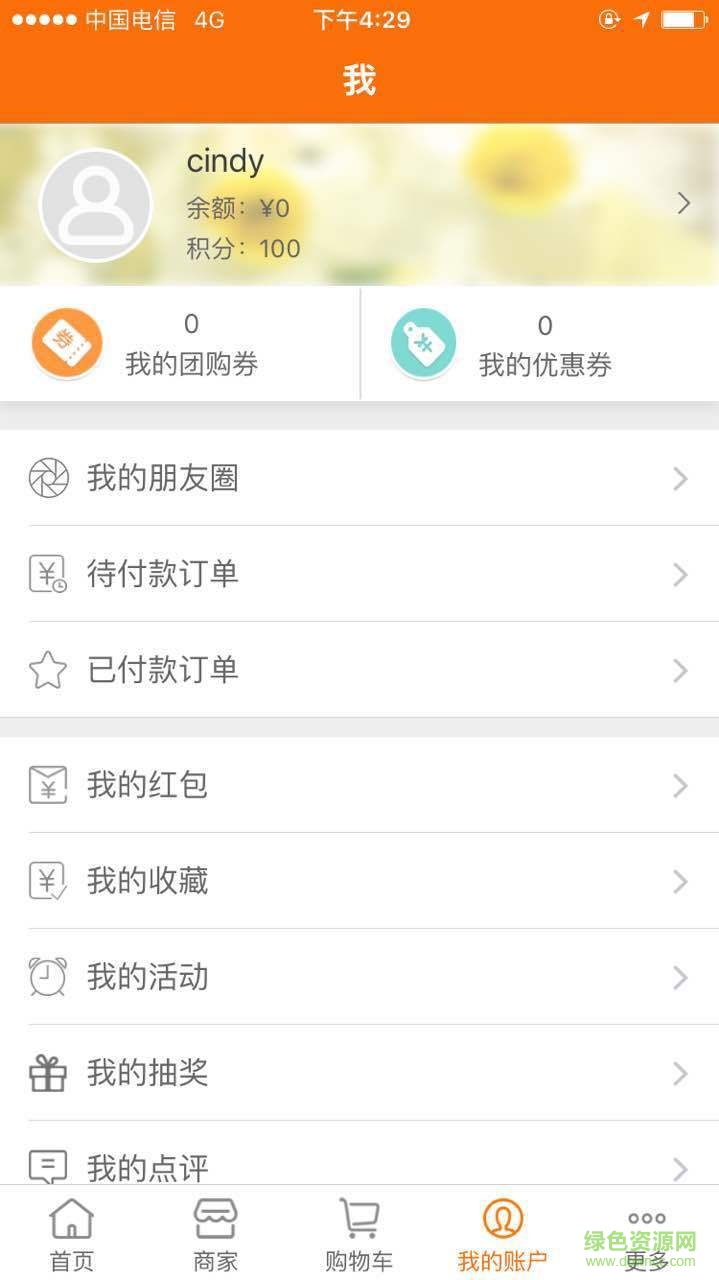Viewport: 719px width, 1280px height.
Task: Switch to the 更多 tab
Action: coord(647,1235)
